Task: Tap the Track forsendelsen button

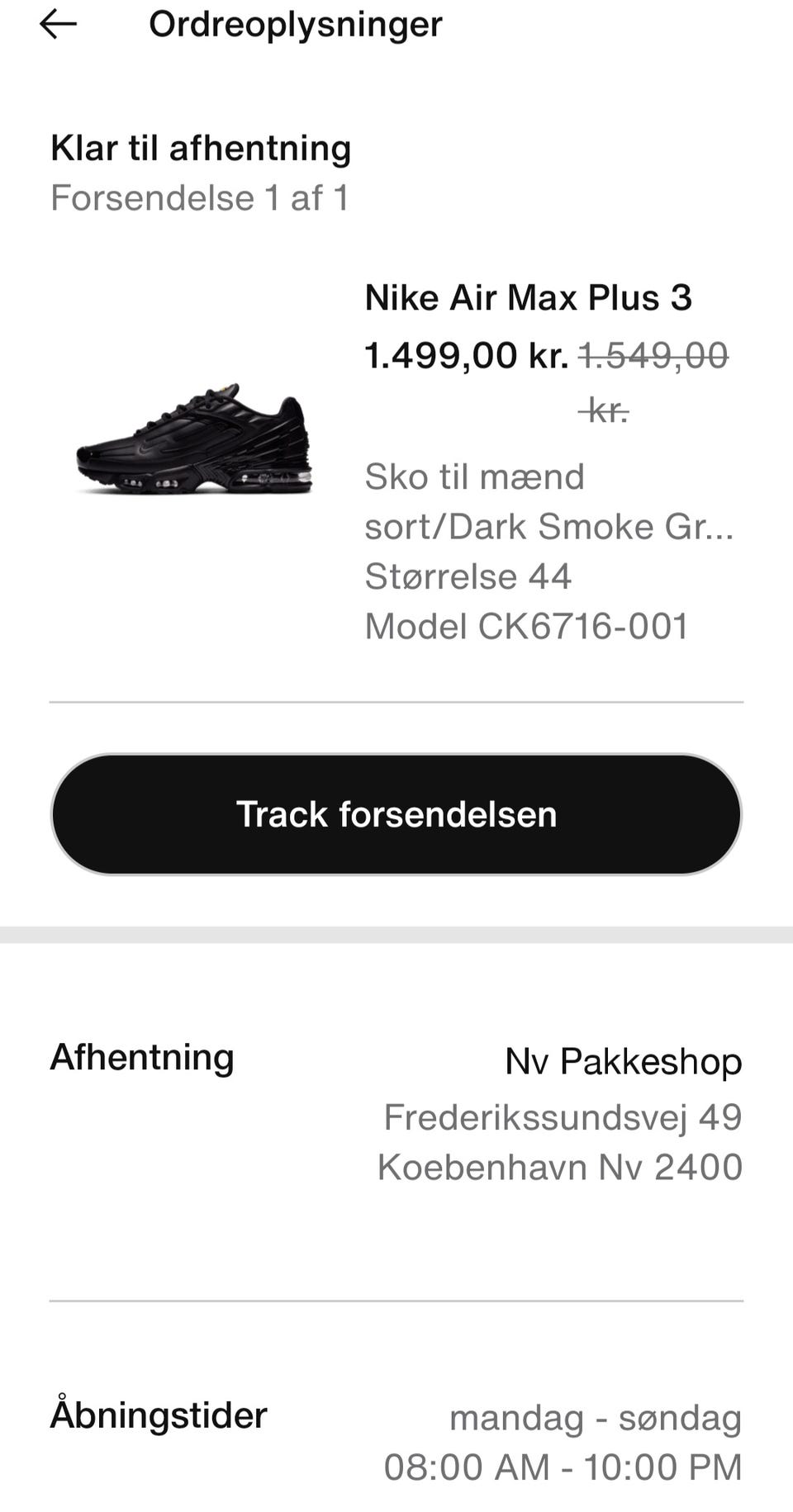Action: (396, 814)
